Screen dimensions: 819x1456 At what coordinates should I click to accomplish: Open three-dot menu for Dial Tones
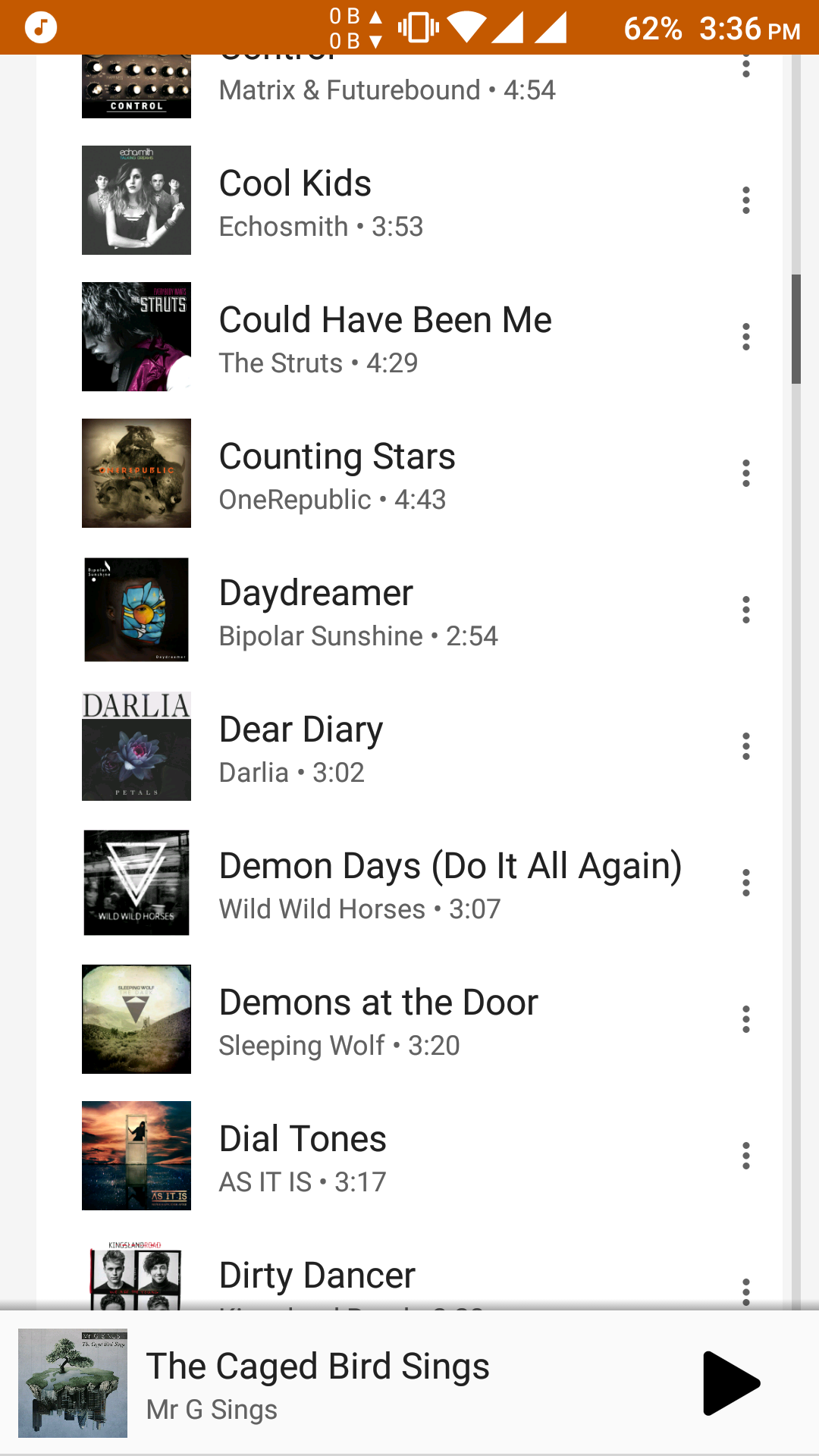tap(746, 1156)
